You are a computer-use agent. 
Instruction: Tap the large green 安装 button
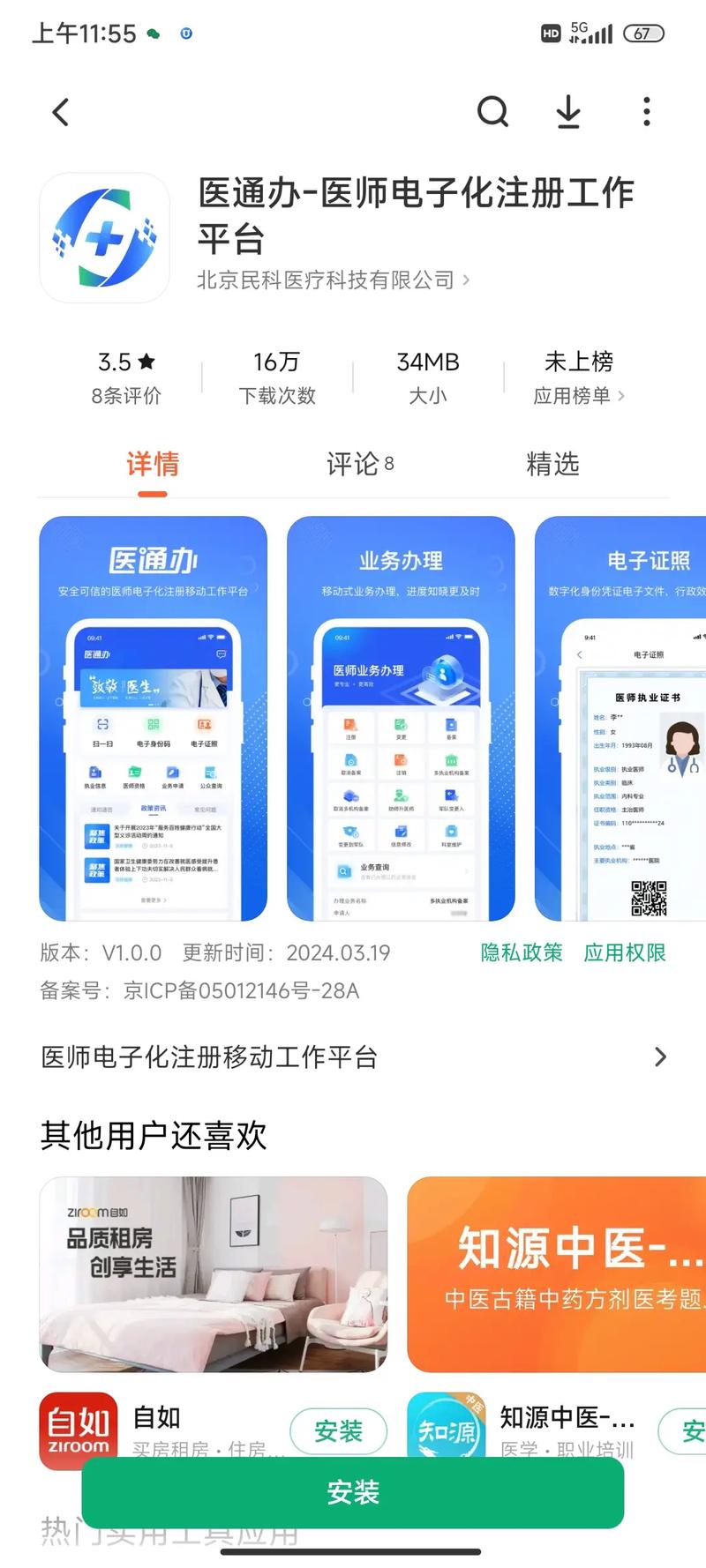(x=353, y=1492)
